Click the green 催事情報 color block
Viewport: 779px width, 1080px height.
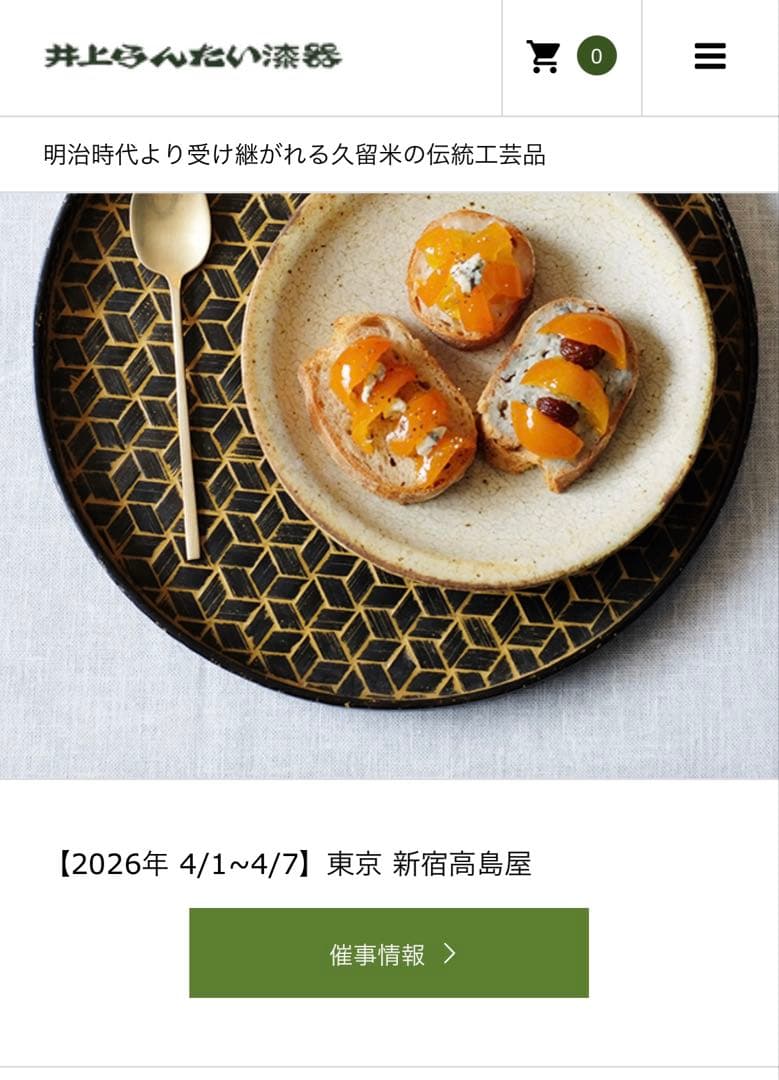click(x=389, y=953)
